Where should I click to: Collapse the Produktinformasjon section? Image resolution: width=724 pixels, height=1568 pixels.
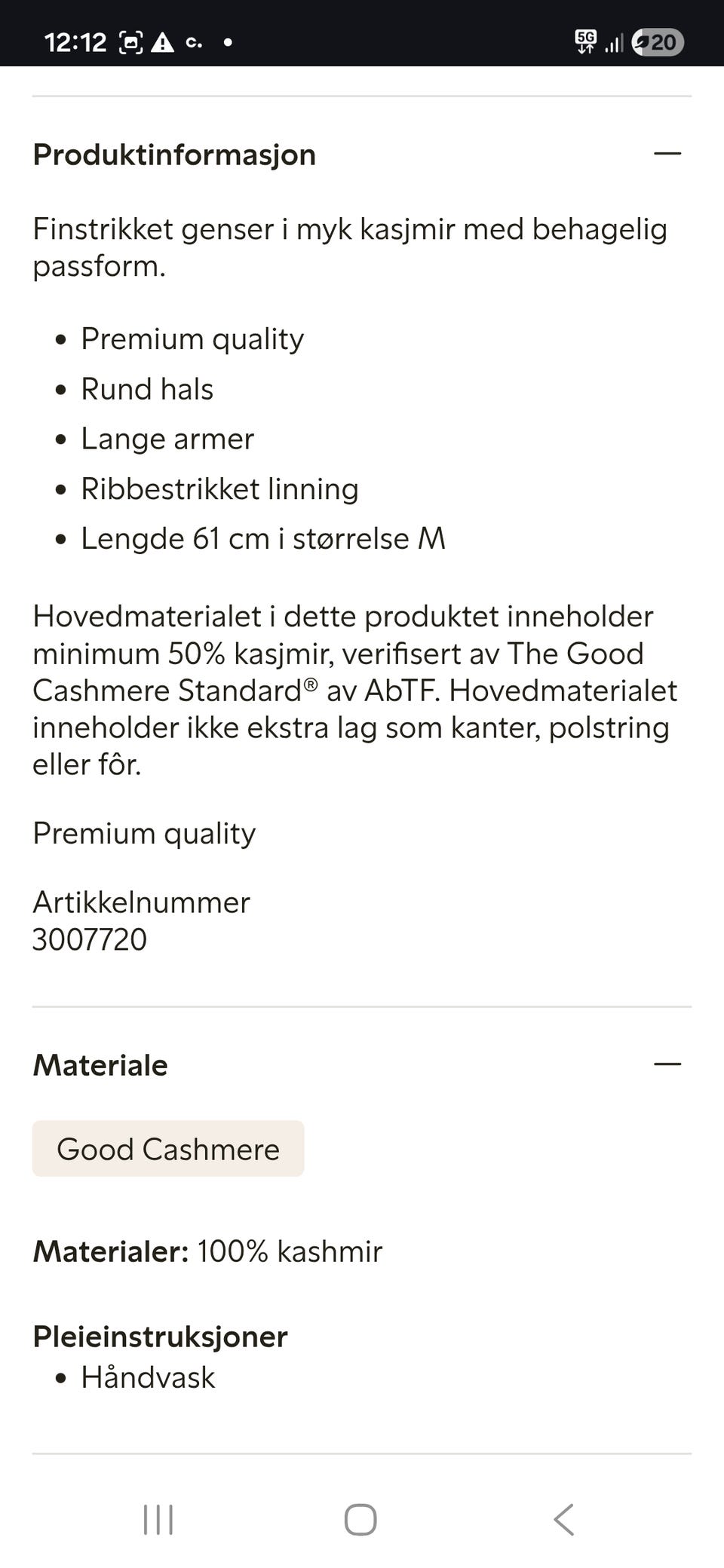667,154
